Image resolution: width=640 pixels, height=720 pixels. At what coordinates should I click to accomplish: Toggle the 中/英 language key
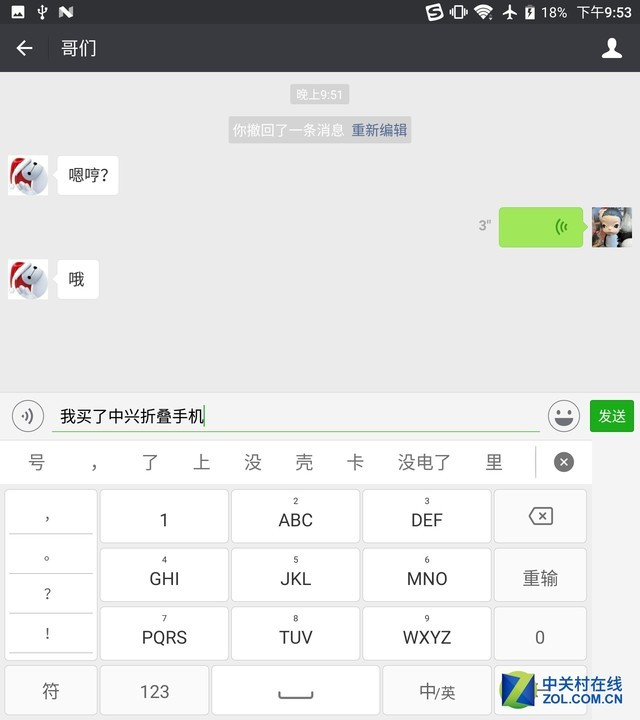[x=437, y=691]
